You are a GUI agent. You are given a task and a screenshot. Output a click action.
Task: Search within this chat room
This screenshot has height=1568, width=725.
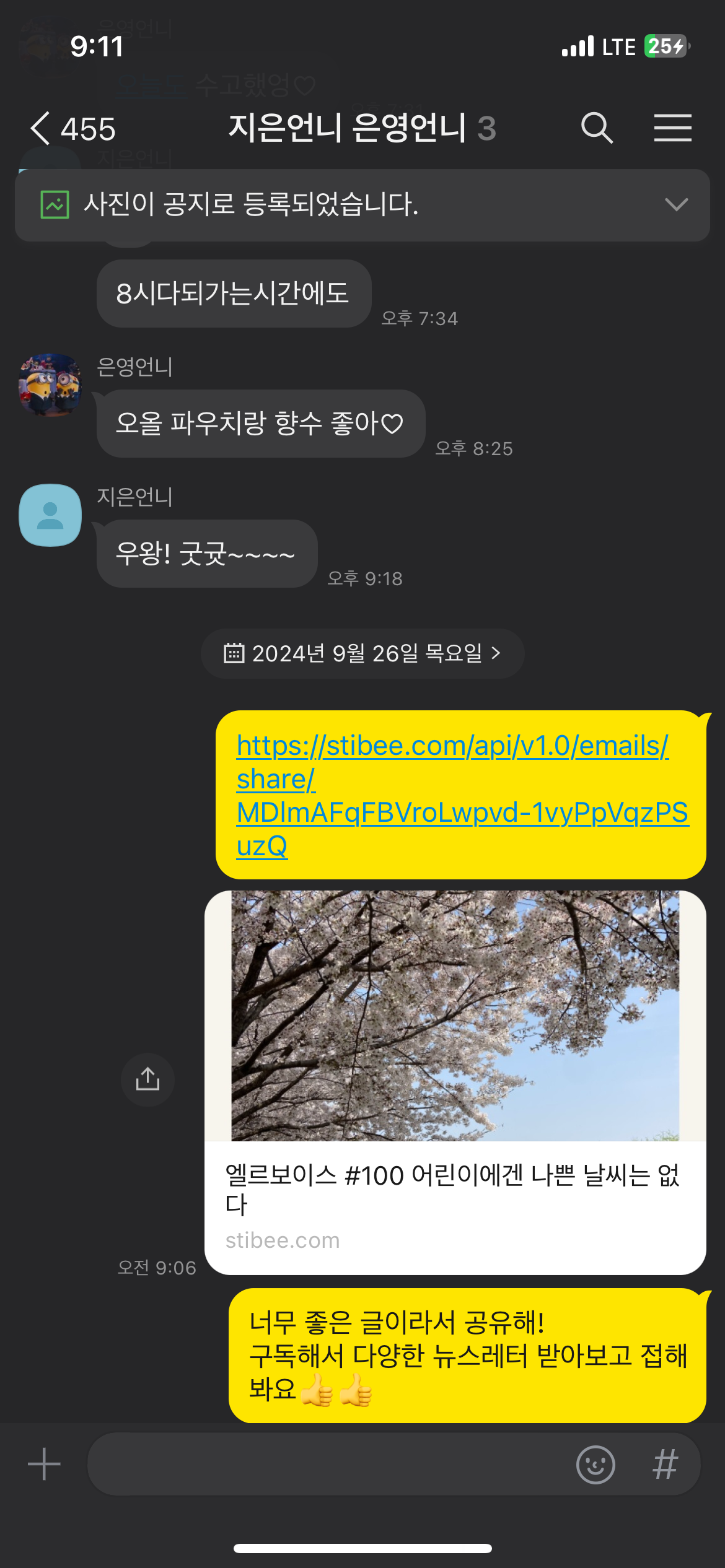tap(597, 128)
